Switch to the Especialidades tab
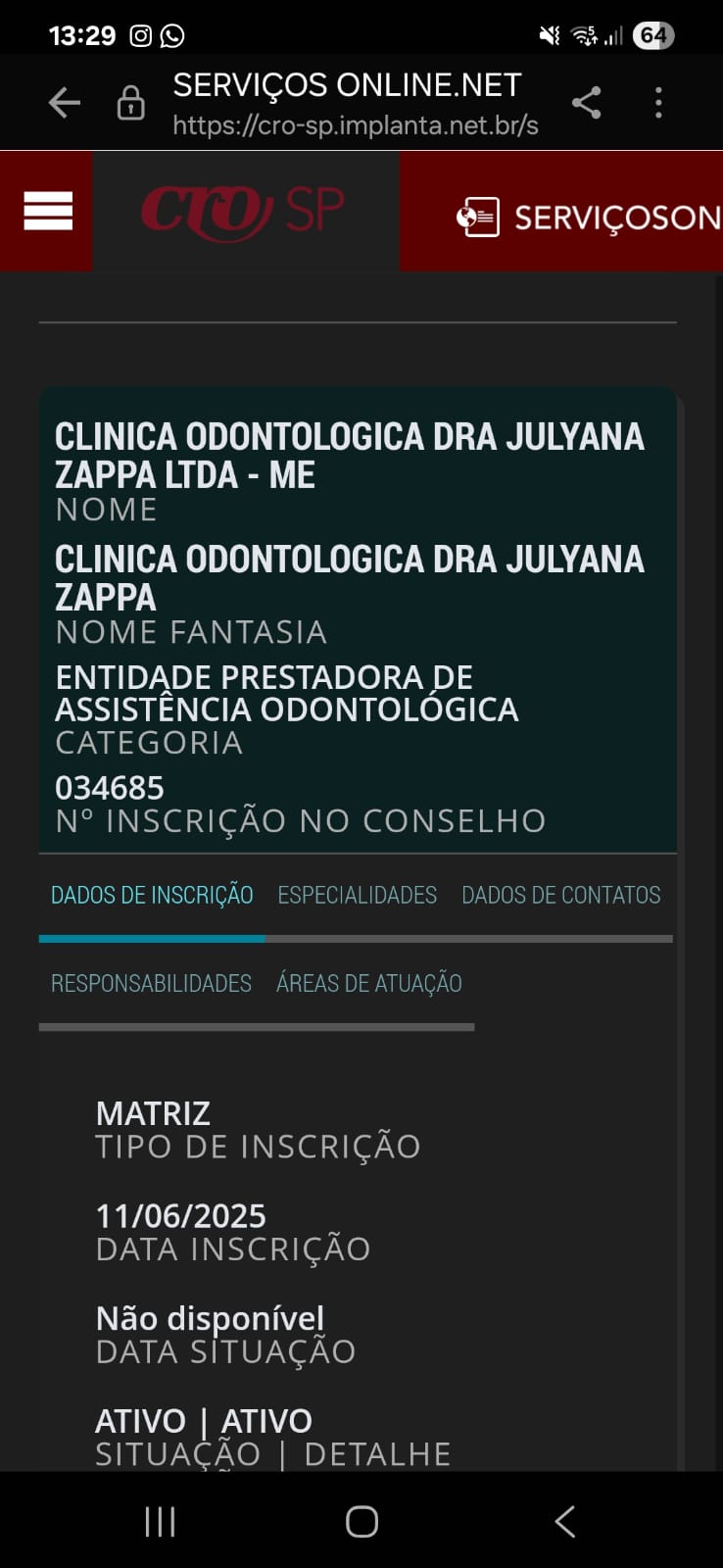Image resolution: width=723 pixels, height=1568 pixels. point(357,895)
